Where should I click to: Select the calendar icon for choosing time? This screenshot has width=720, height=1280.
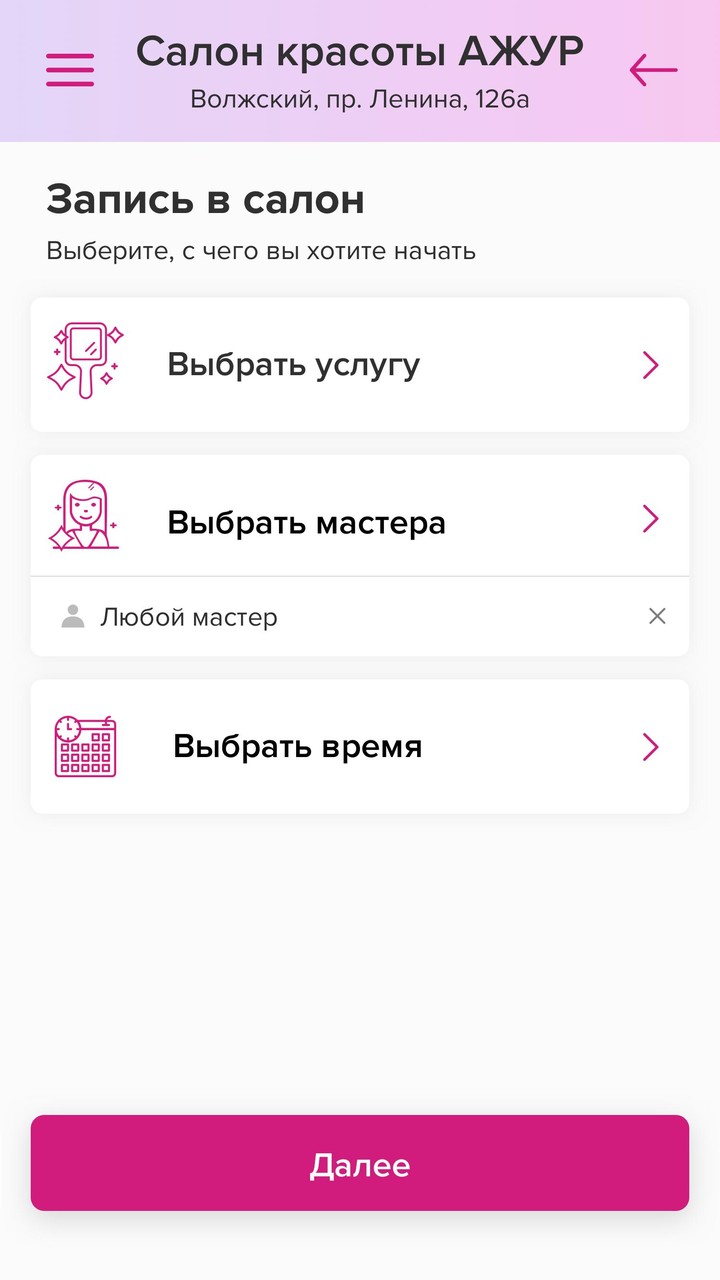click(85, 746)
